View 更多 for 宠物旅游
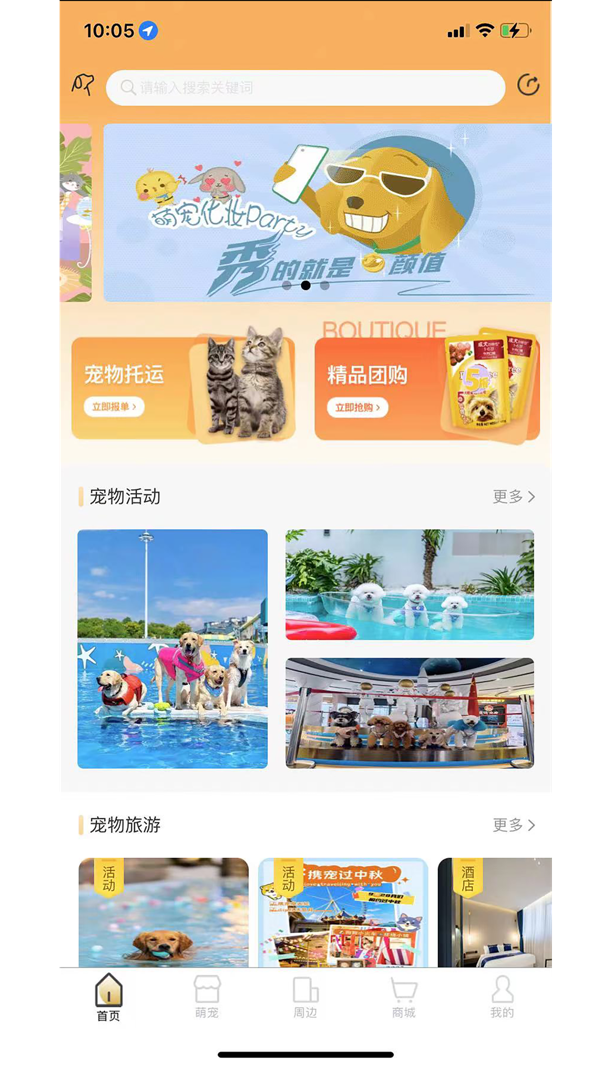 pyautogui.click(x=514, y=825)
